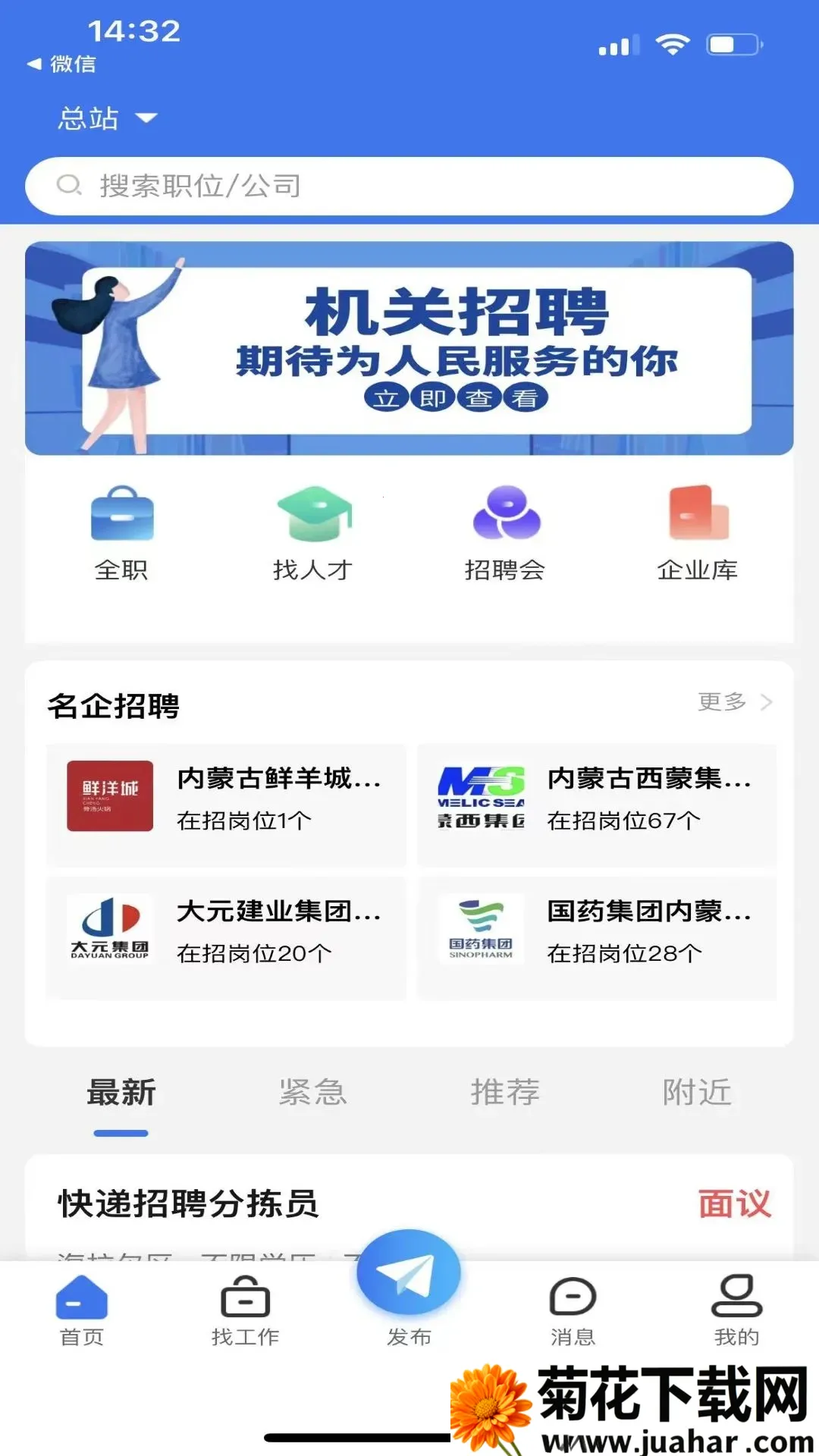Screen dimensions: 819x1456
Task: Open the 内蒙古鲜羊城 company card
Action: (x=226, y=805)
